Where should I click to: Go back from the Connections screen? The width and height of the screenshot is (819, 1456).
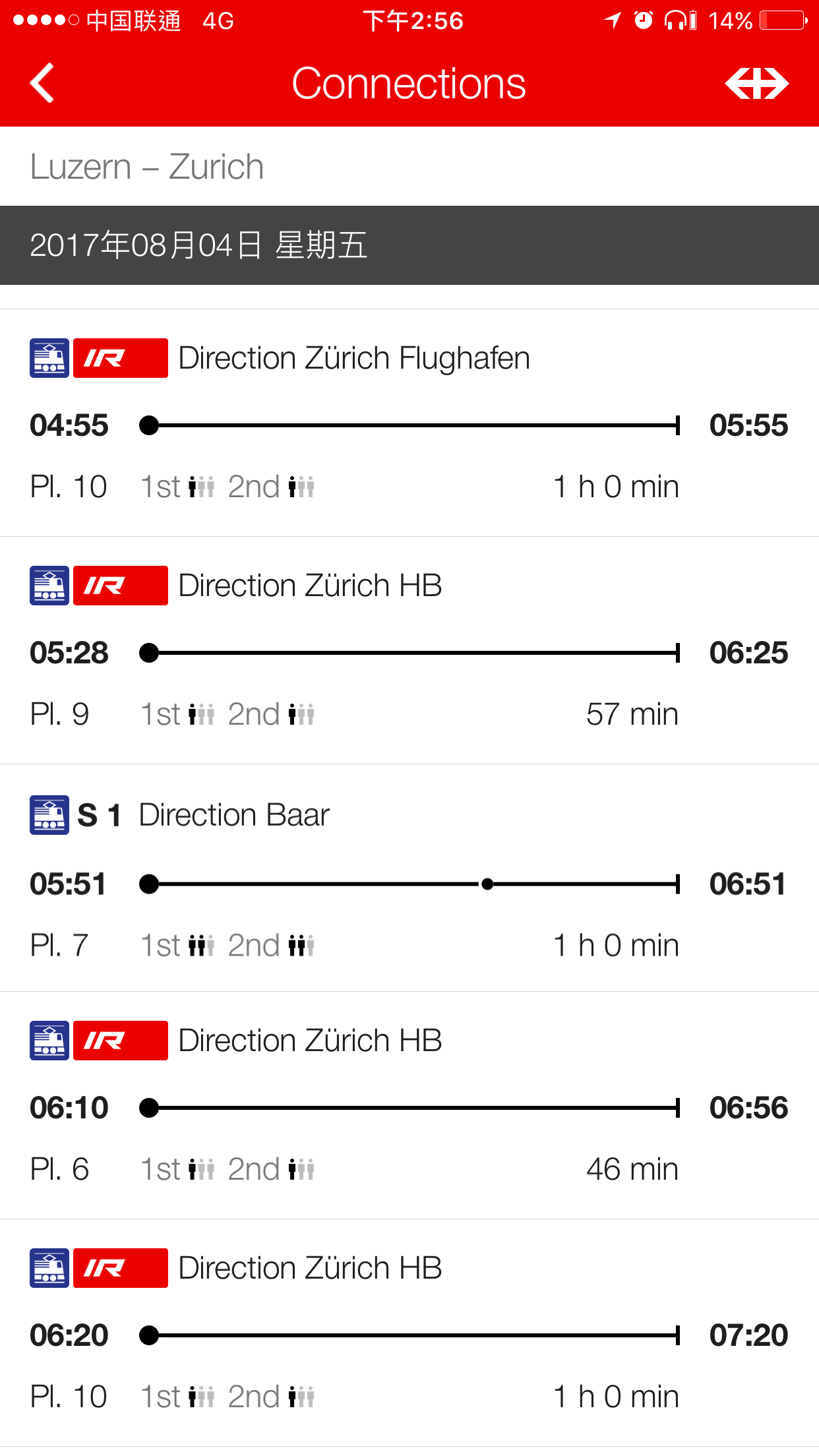click(42, 83)
